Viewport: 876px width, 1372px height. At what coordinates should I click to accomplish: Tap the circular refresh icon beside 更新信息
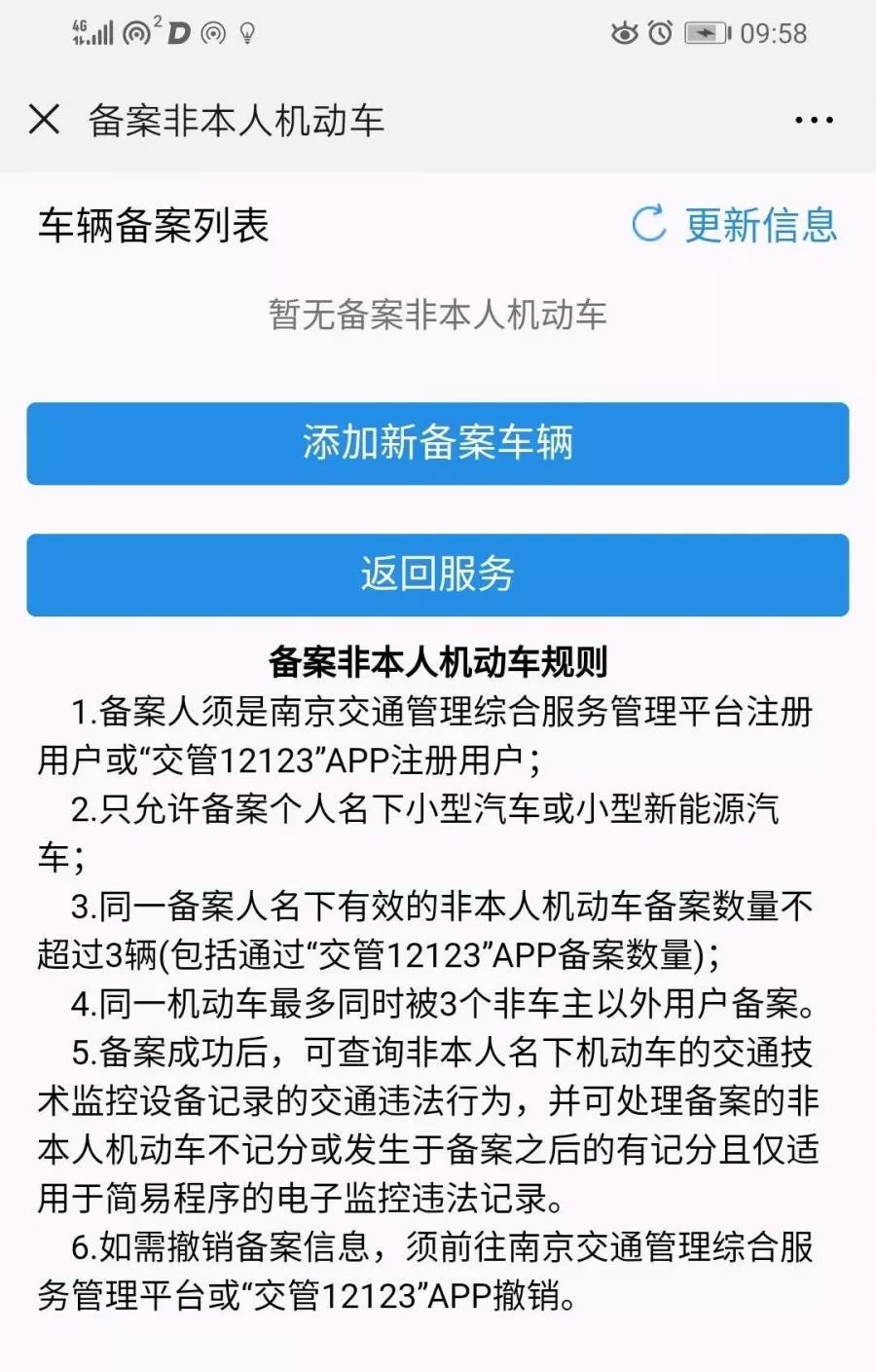click(648, 225)
